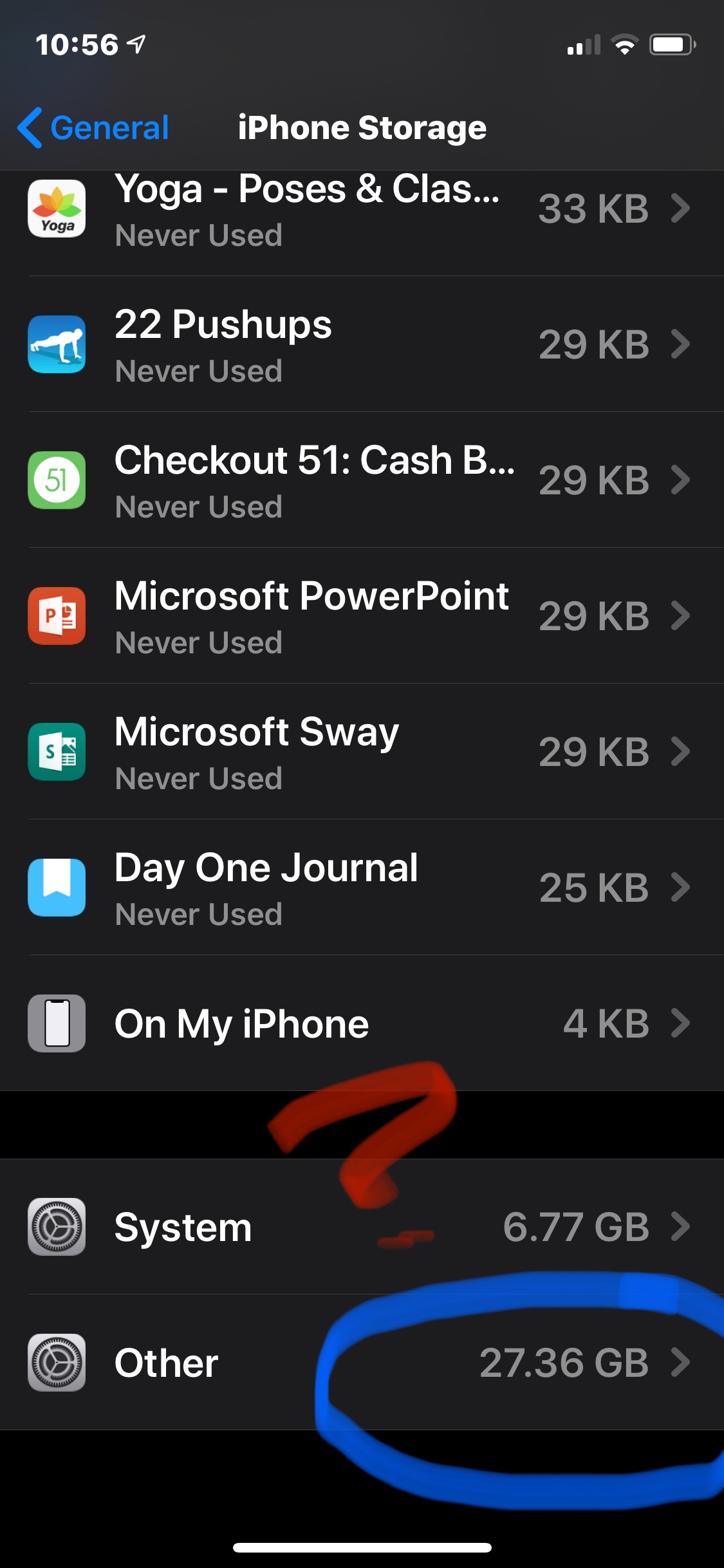Select the Day One Journal app icon

point(57,888)
